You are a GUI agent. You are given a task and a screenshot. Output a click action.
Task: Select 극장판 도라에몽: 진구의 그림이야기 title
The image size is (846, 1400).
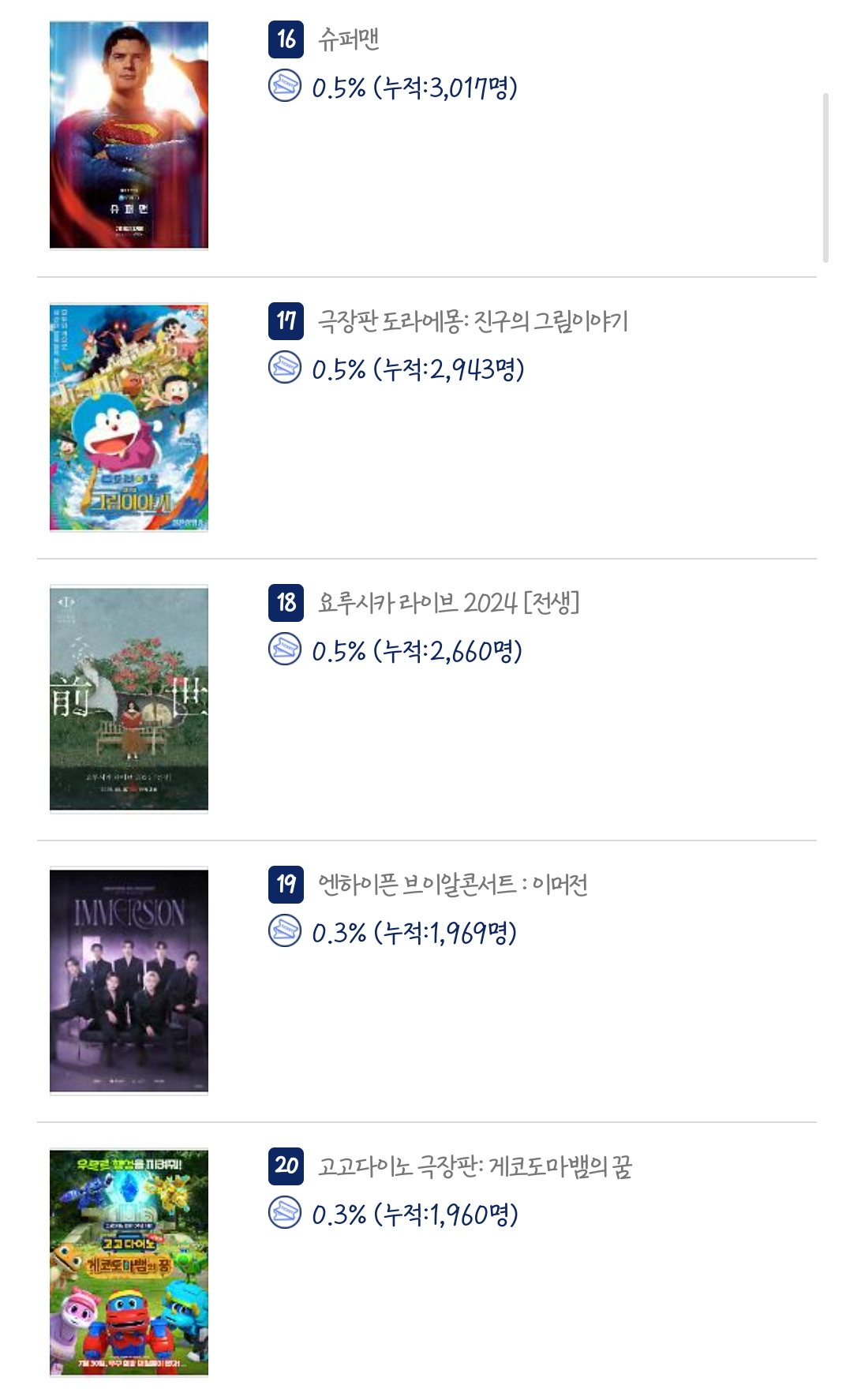click(x=473, y=321)
